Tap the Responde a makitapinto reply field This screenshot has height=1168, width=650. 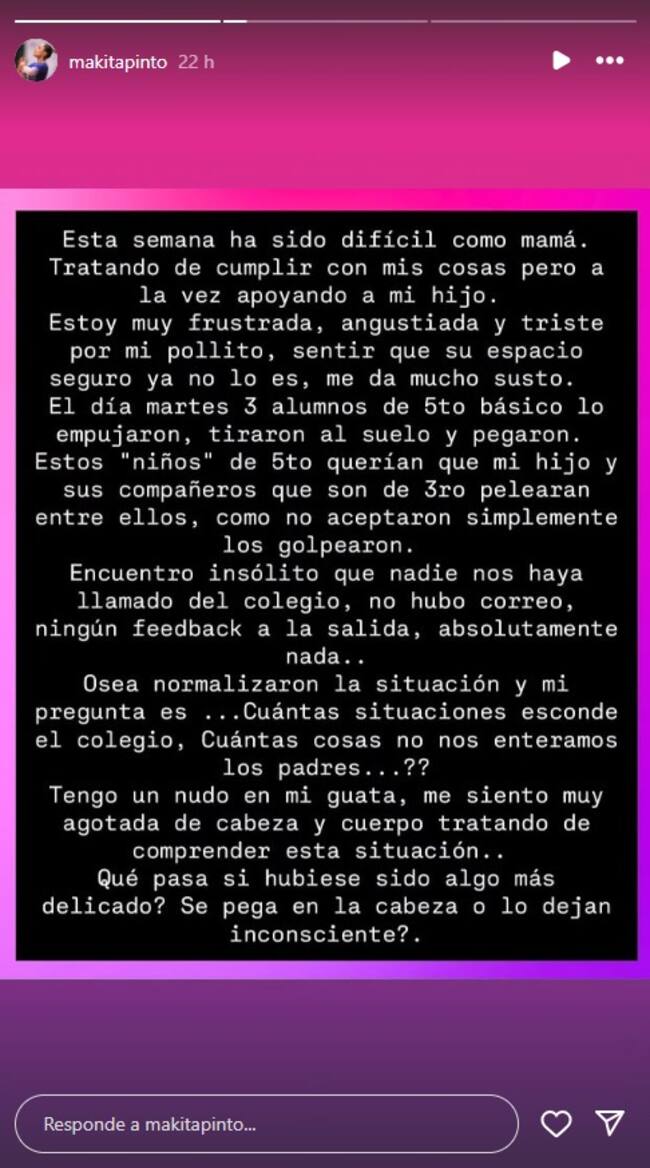[266, 1124]
